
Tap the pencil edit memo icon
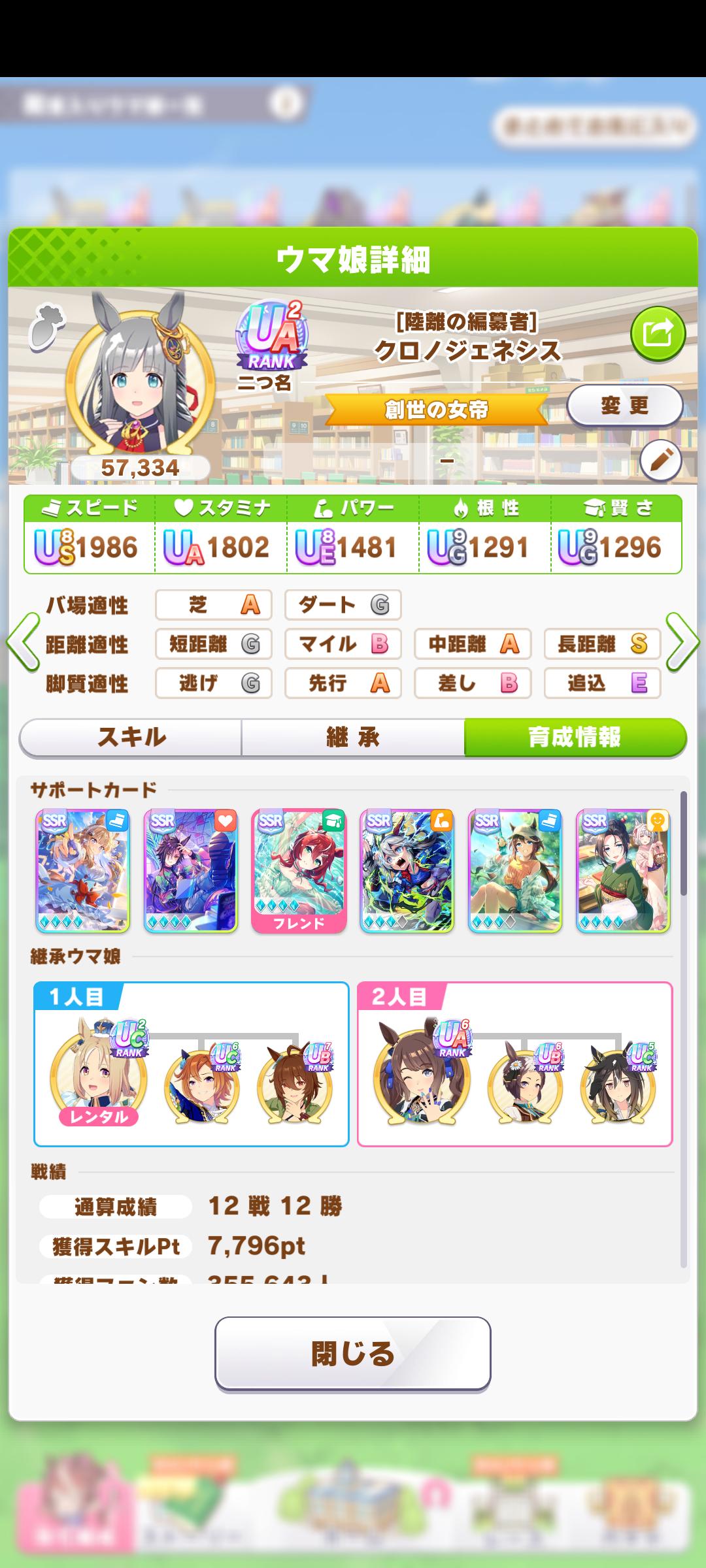click(x=660, y=461)
